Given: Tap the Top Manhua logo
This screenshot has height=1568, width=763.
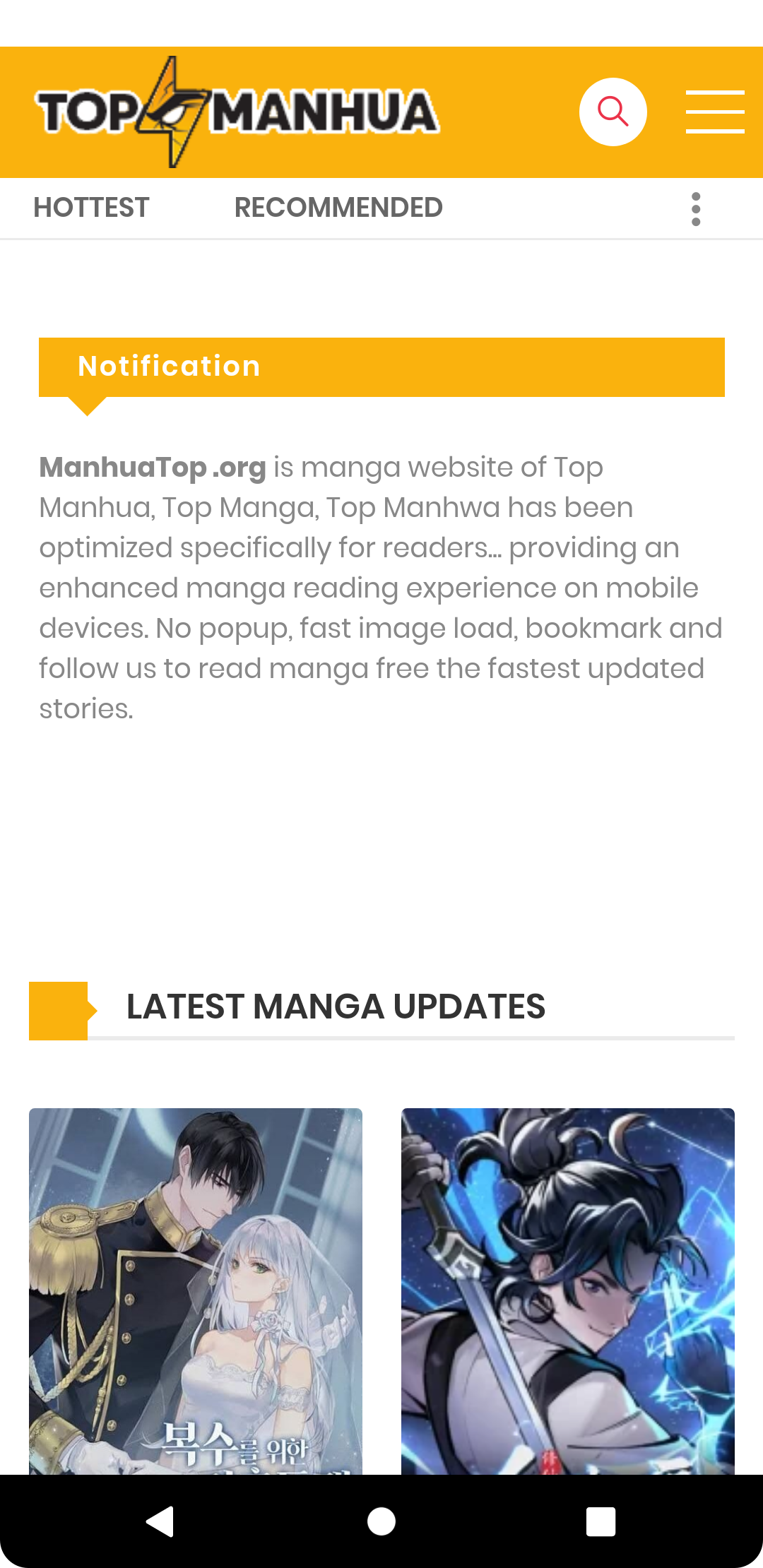Looking at the screenshot, I should tap(237, 112).
